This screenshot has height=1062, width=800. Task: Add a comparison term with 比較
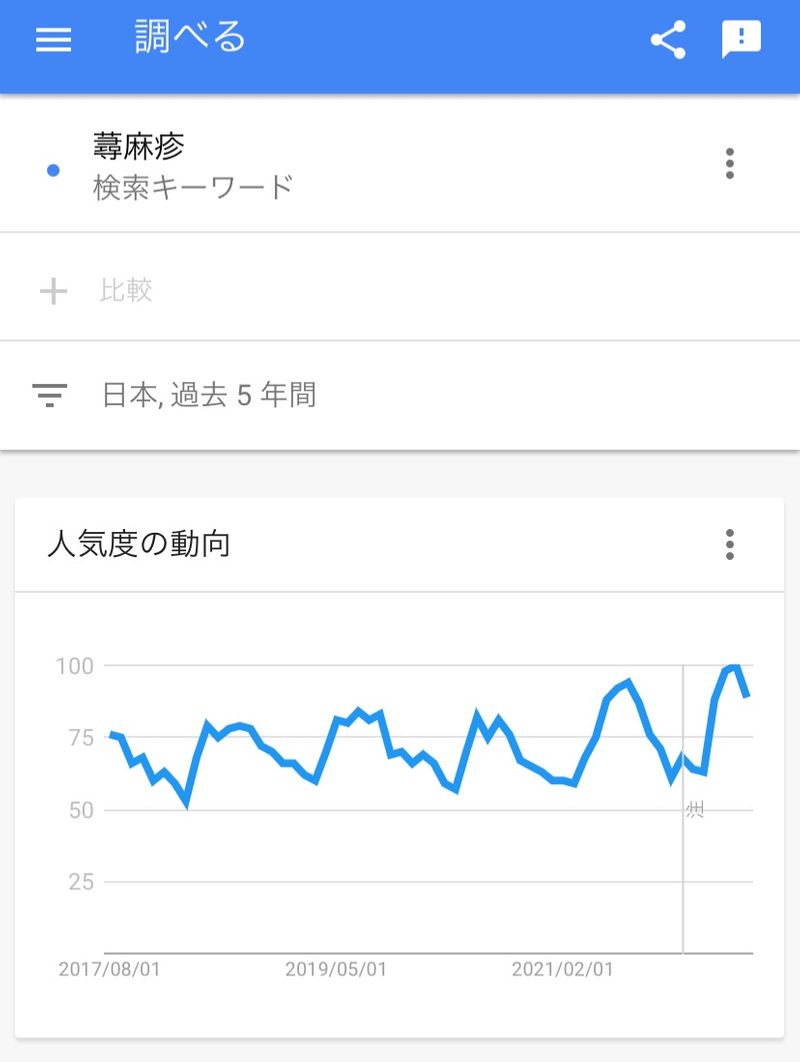(125, 291)
